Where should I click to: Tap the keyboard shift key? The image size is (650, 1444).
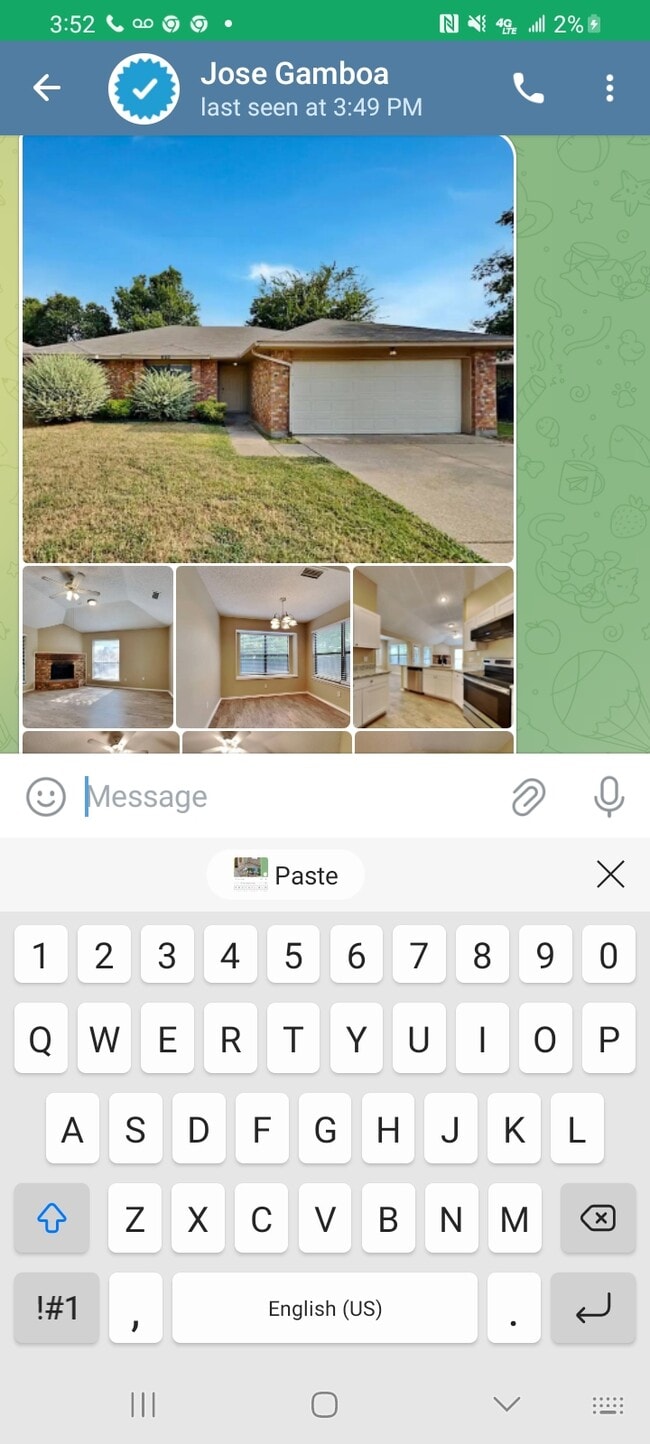(52, 1218)
